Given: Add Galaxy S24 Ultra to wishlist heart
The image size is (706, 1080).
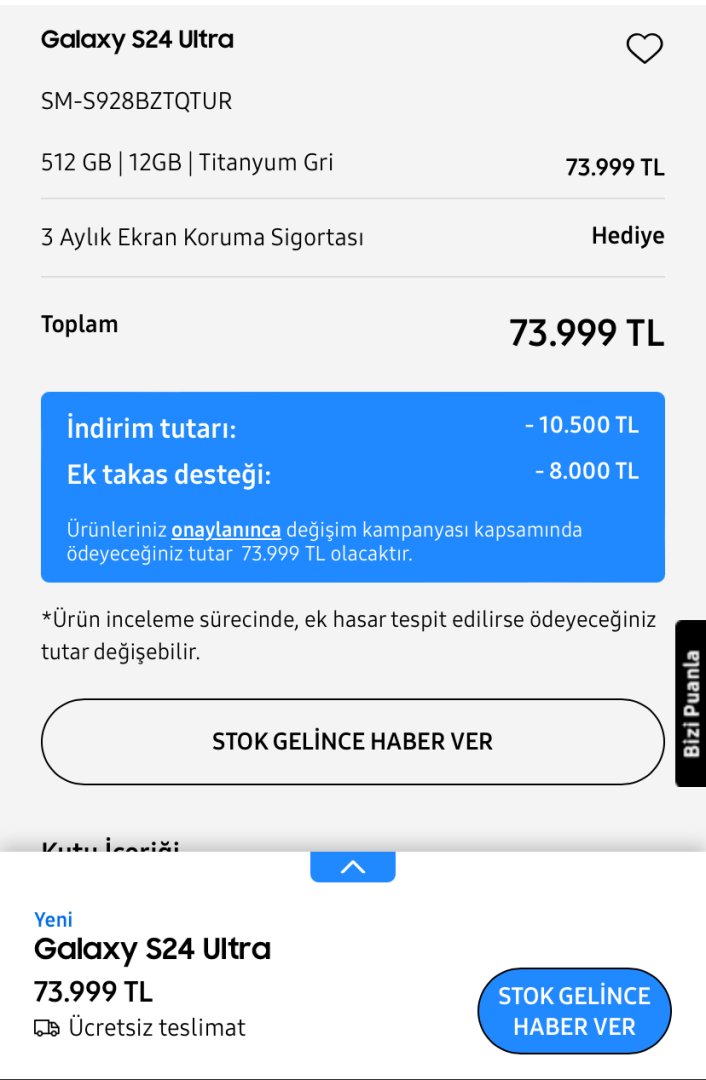Looking at the screenshot, I should pos(644,48).
